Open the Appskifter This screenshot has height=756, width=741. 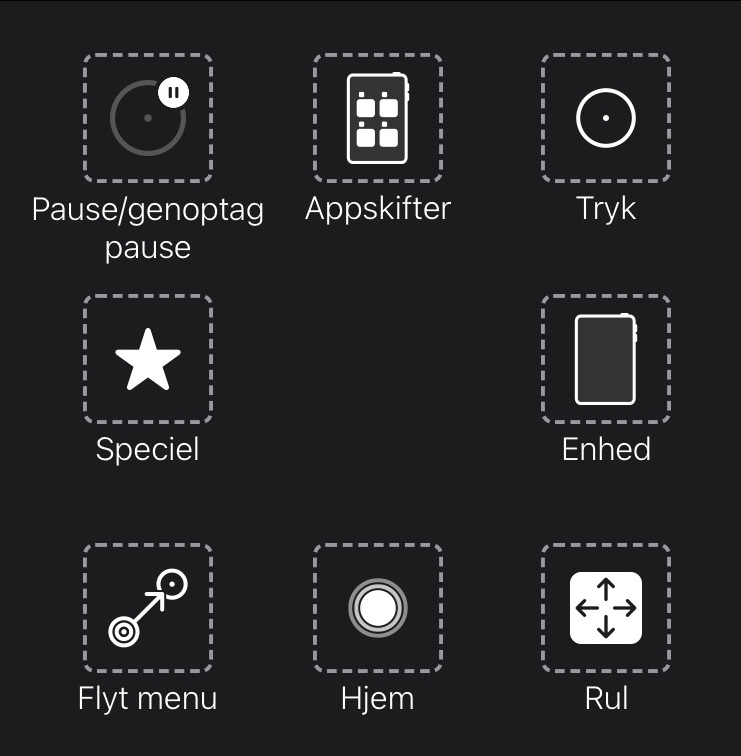[x=377, y=118]
